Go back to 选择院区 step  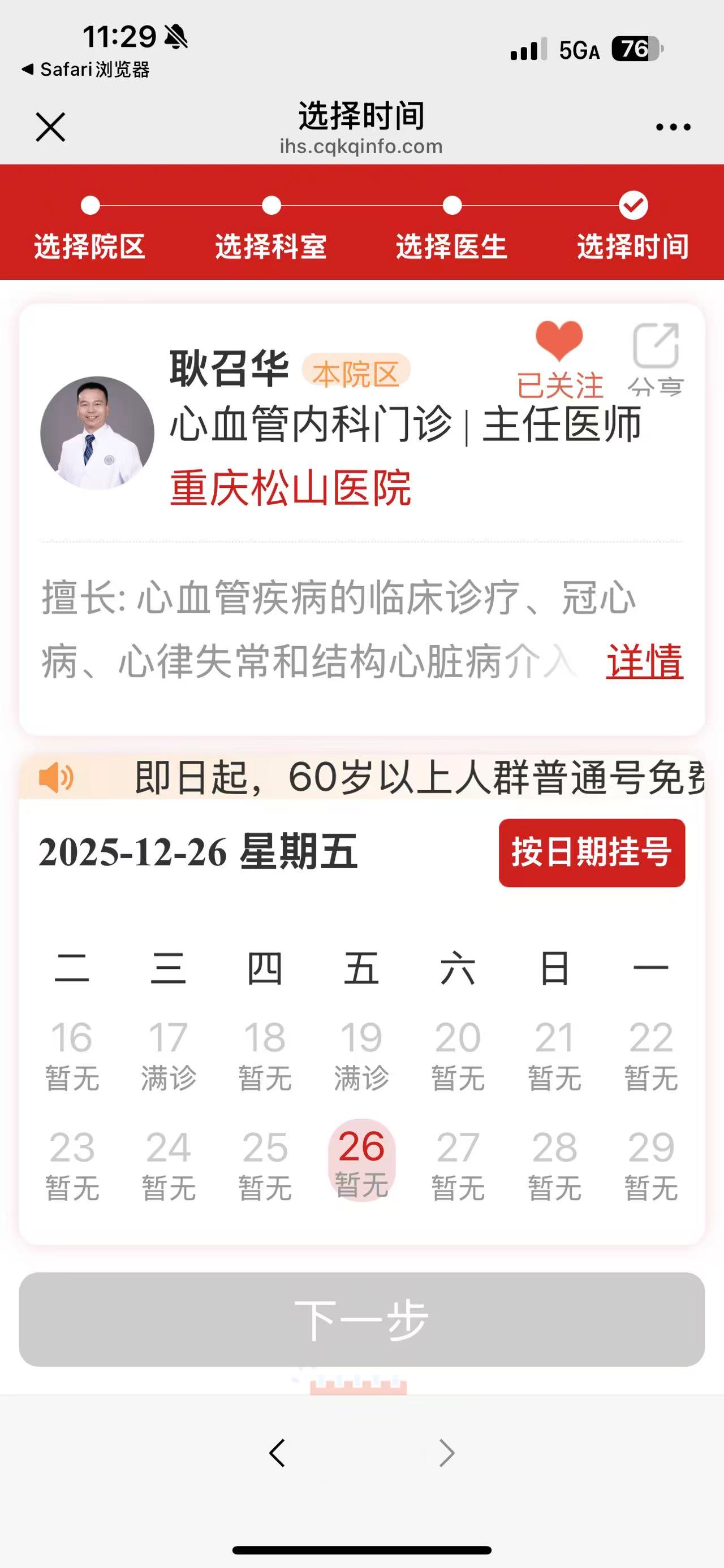pos(90,231)
